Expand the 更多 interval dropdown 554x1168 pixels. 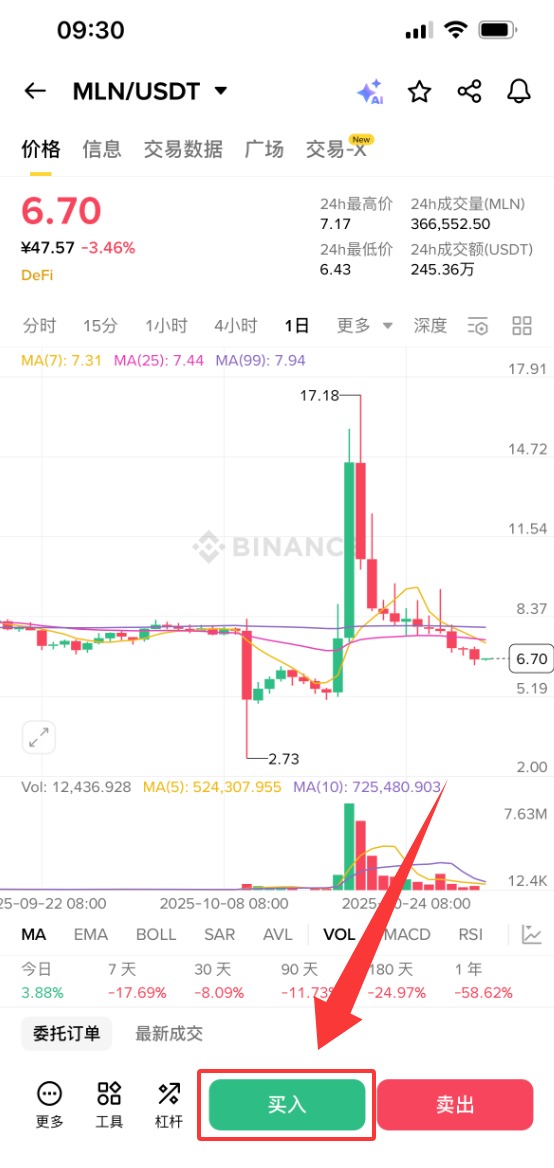click(364, 326)
